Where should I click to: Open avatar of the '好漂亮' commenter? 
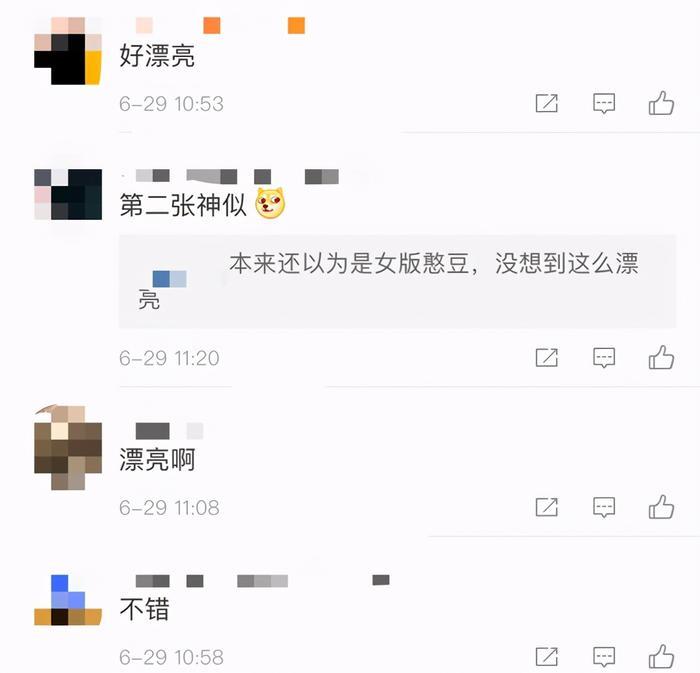point(68,50)
